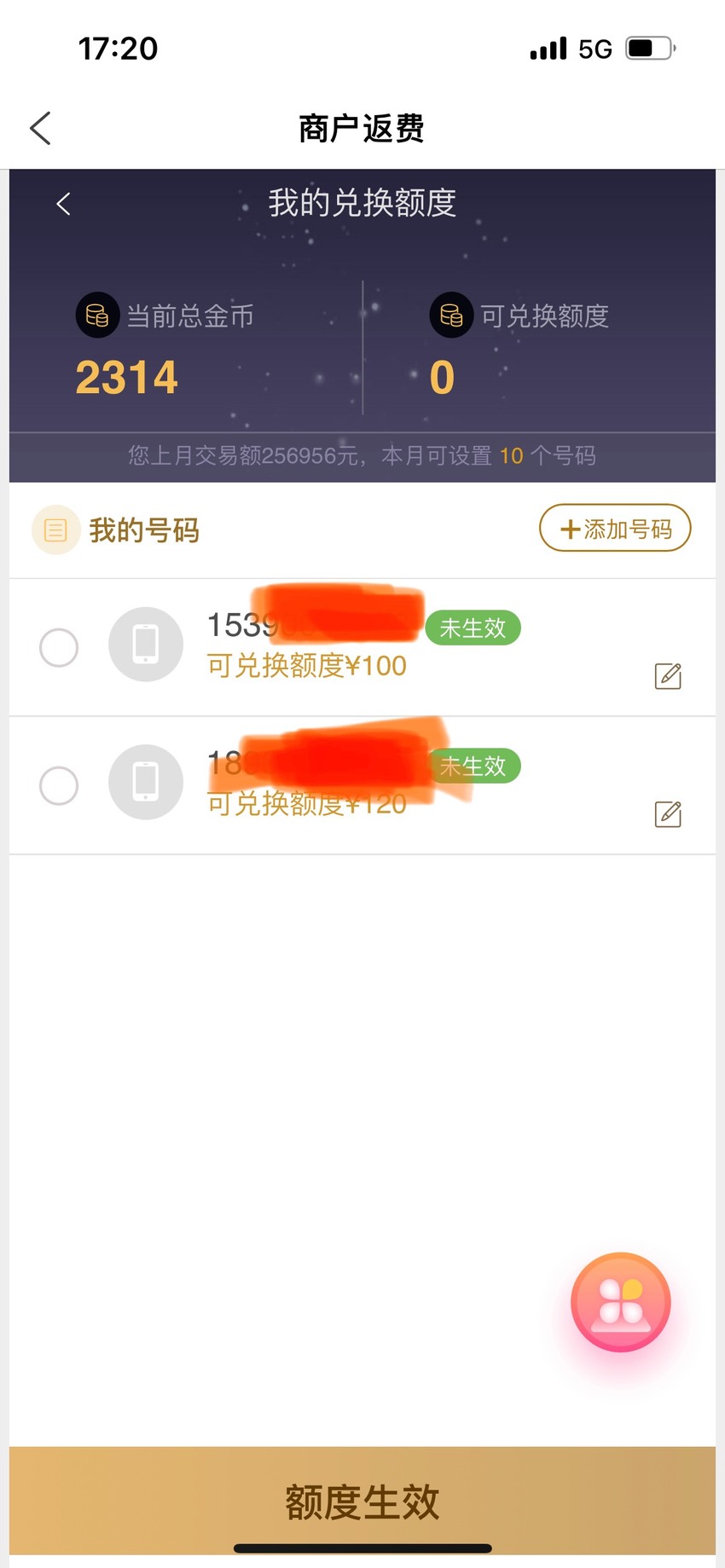725x1568 pixels.
Task: Open the floating pink assistant button
Action: [x=621, y=1302]
